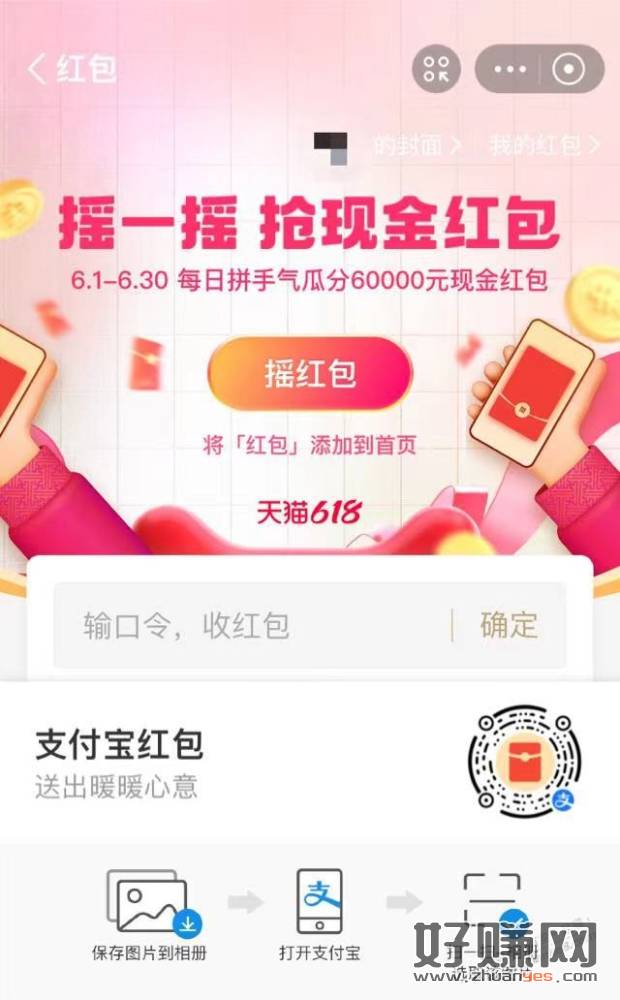Screen dimensions: 620x1000
Task: Focus the 输口令，收红包 field
Action: [250, 626]
